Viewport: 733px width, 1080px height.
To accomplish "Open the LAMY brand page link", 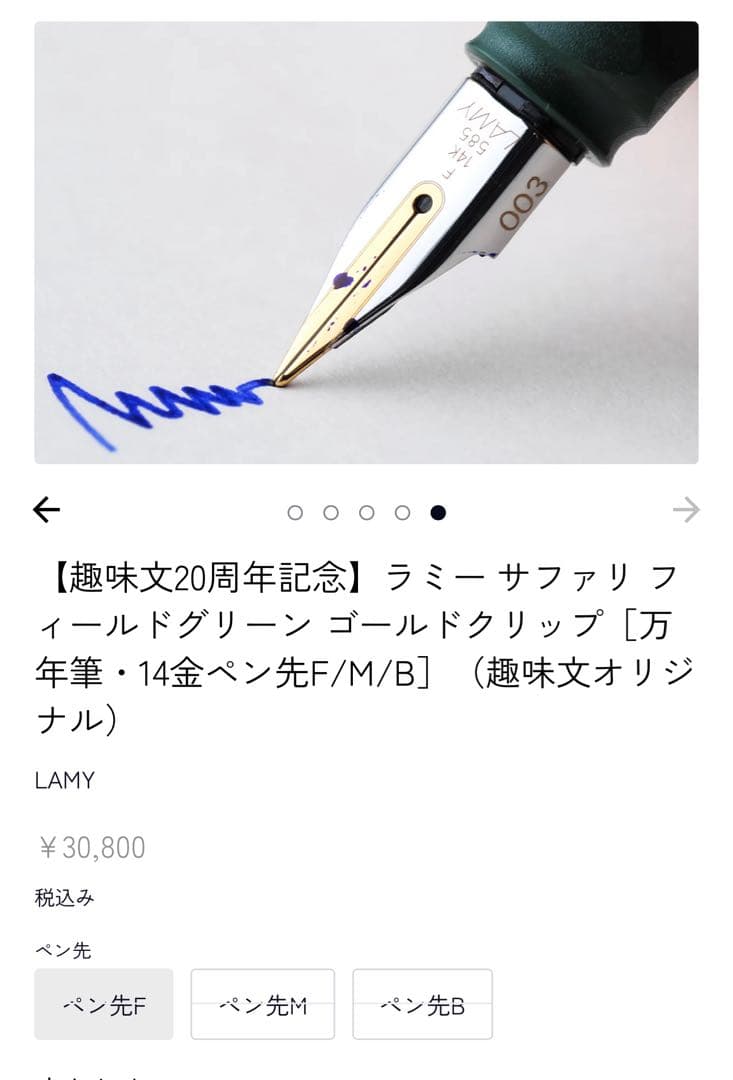I will click(x=63, y=782).
